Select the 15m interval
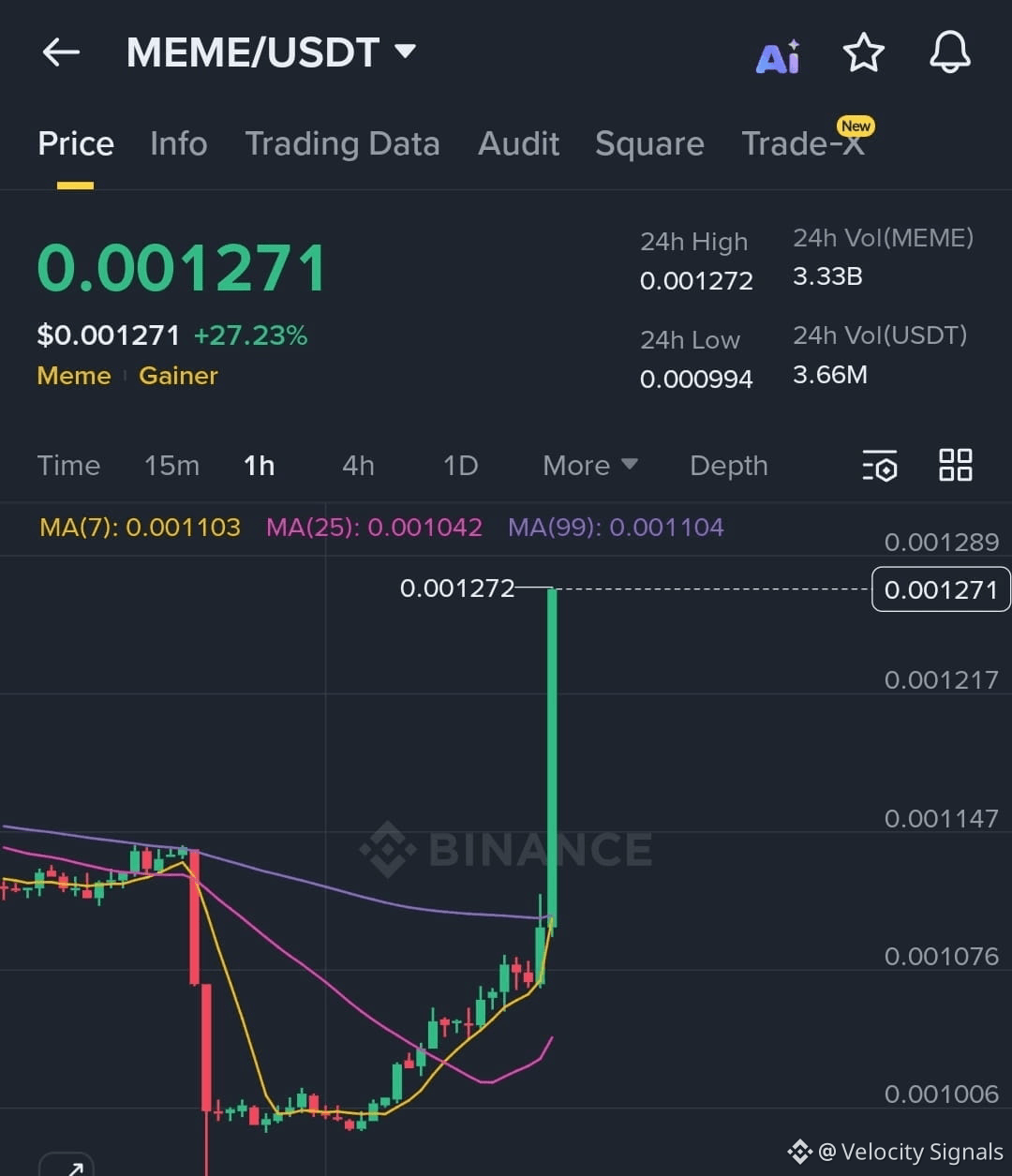The image size is (1012, 1176). (171, 466)
